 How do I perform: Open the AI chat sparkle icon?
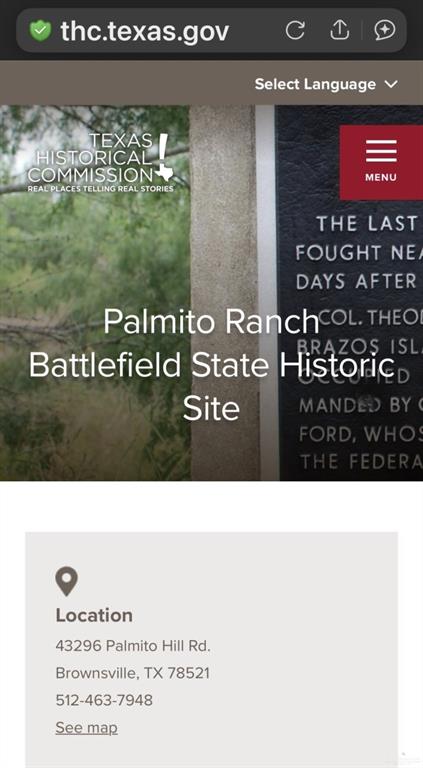pyautogui.click(x=385, y=30)
